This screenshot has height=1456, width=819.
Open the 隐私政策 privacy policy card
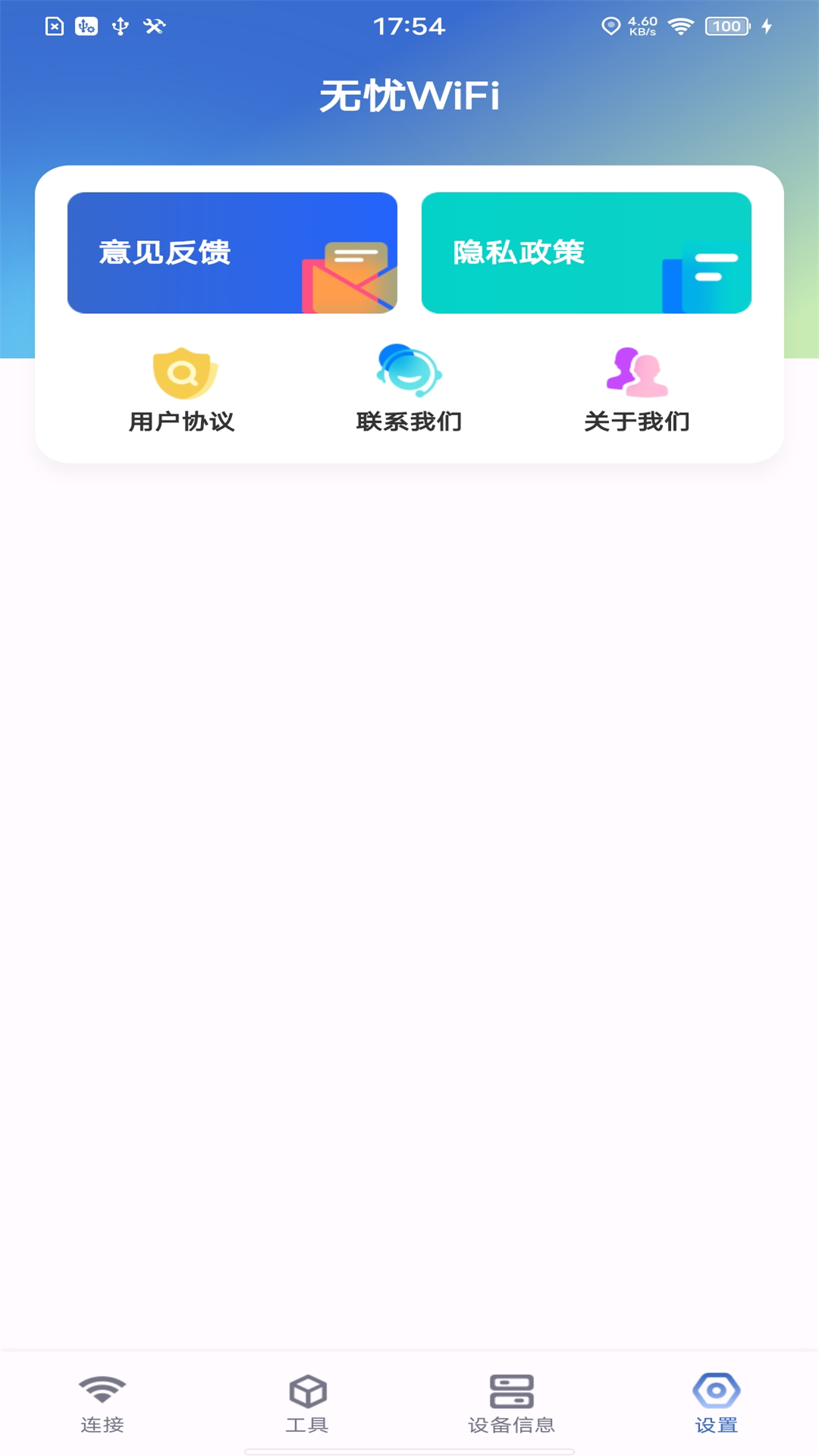tap(586, 253)
